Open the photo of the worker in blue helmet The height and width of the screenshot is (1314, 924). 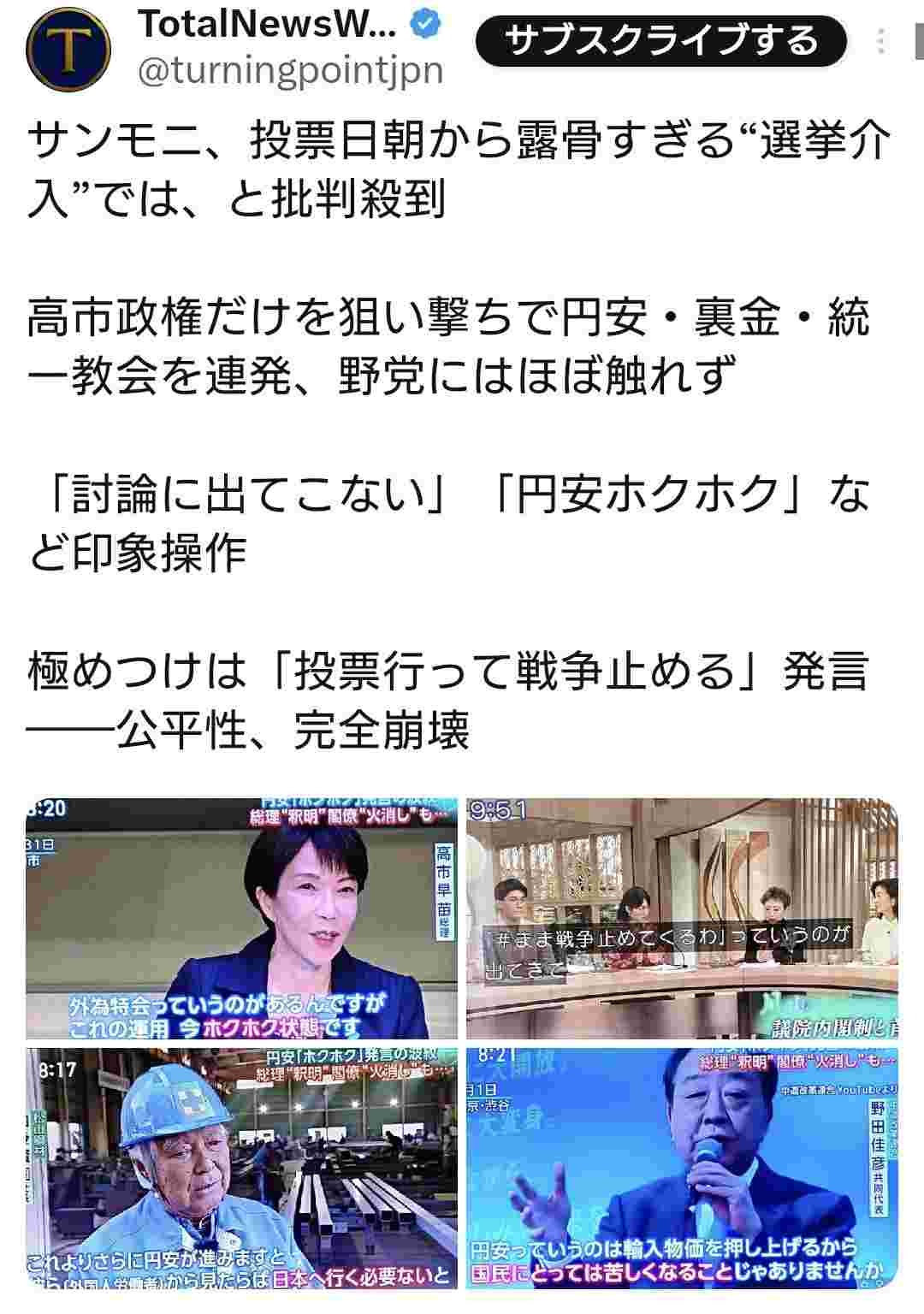pos(242,1168)
